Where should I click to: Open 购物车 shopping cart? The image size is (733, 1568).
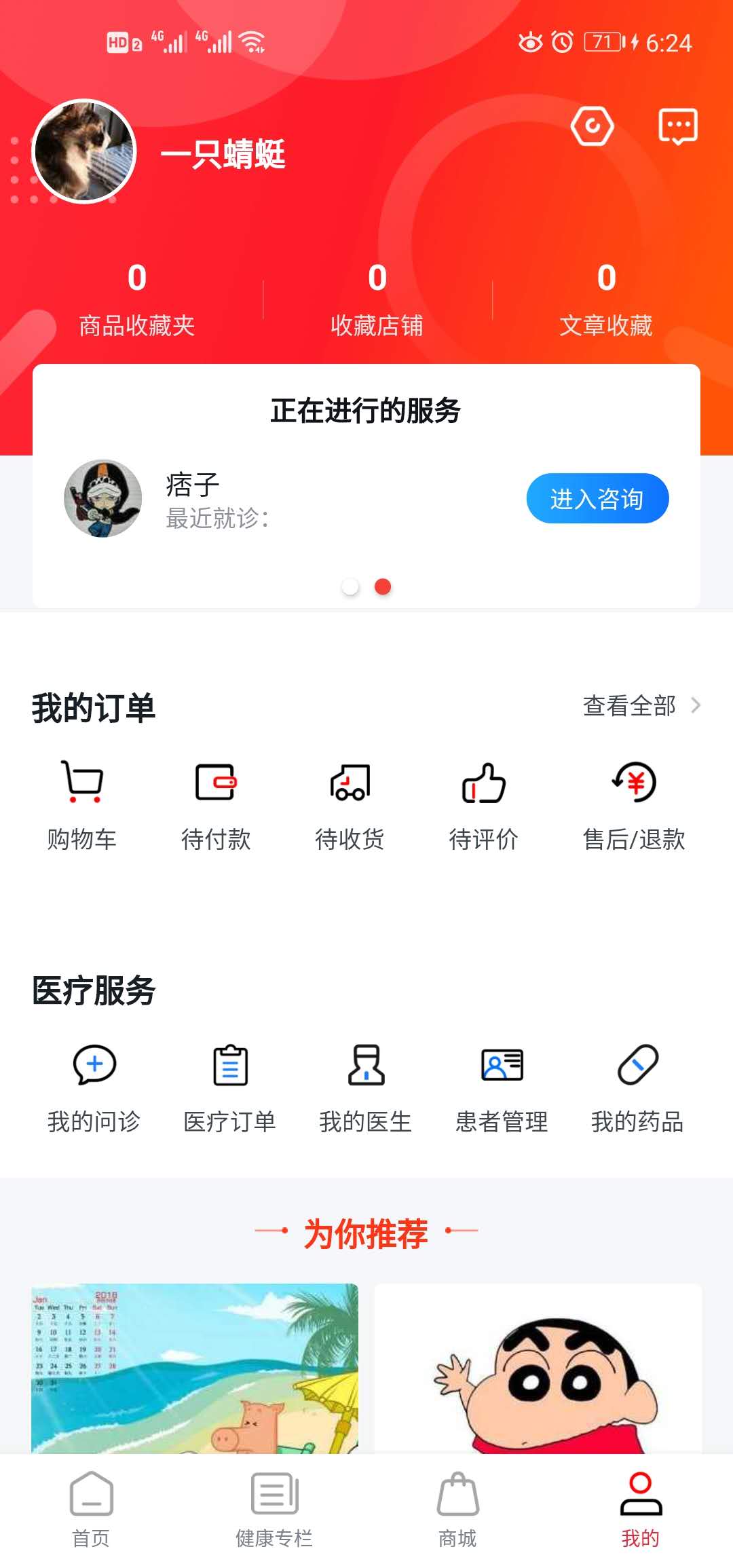pyautogui.click(x=82, y=805)
